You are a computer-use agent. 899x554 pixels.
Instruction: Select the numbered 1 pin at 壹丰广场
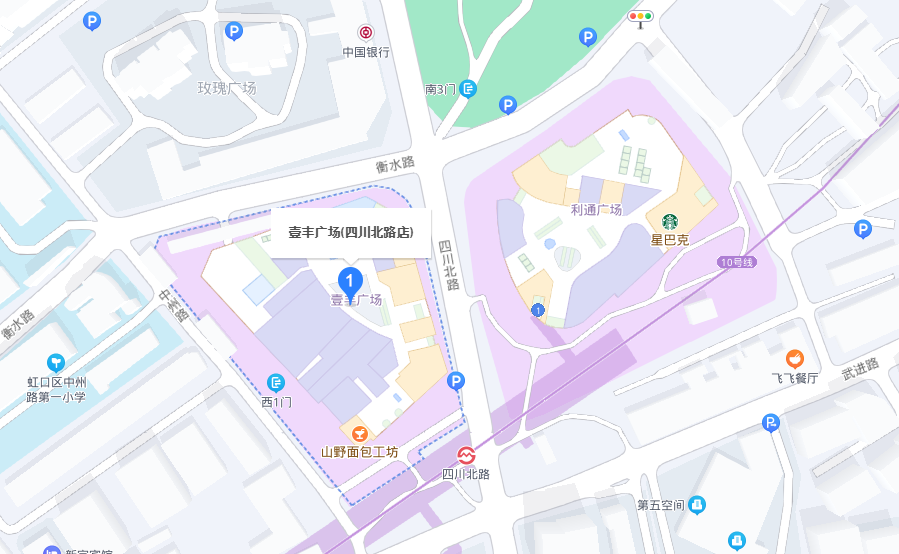(x=350, y=281)
